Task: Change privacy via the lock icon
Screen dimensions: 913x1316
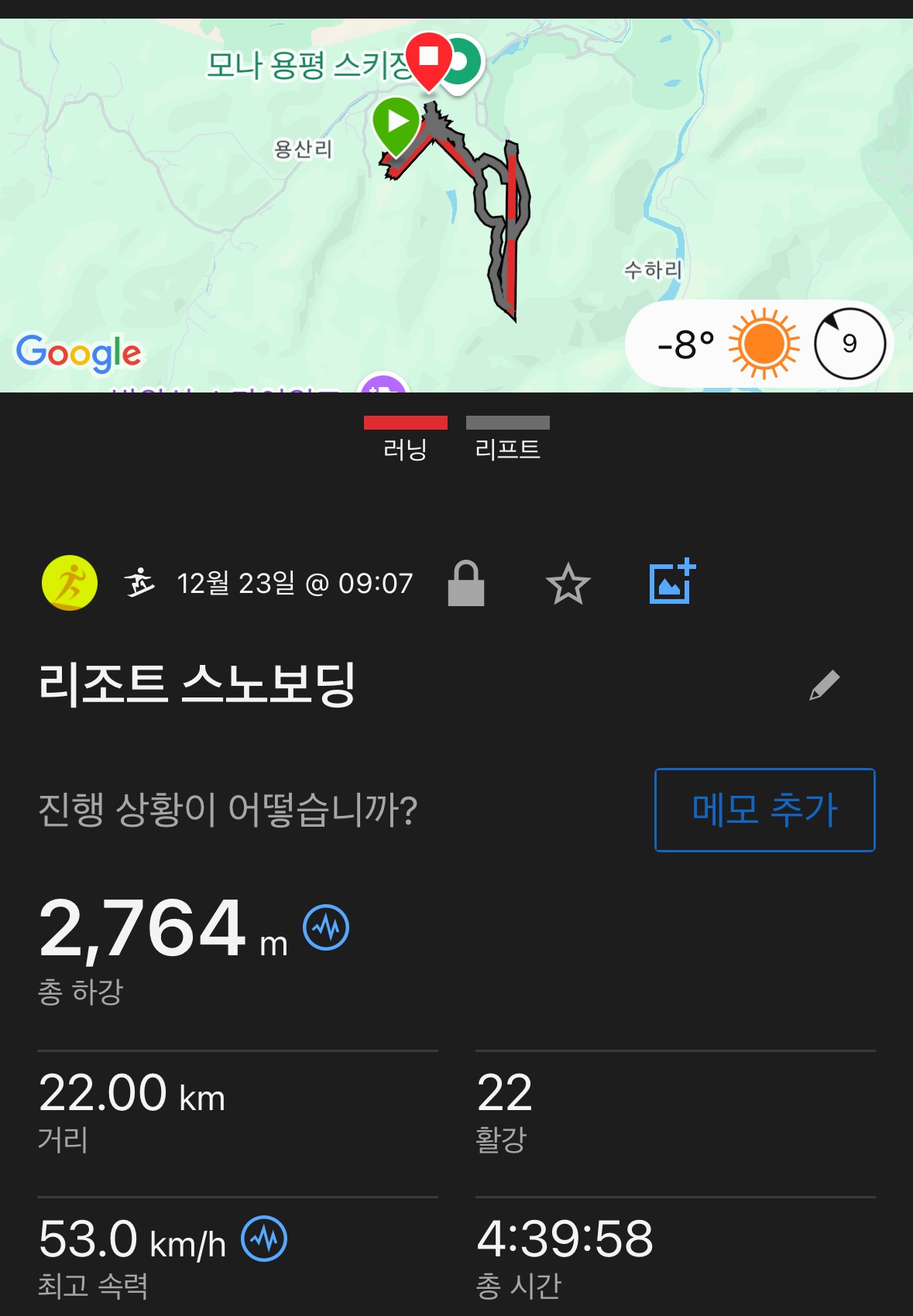Action: point(466,584)
